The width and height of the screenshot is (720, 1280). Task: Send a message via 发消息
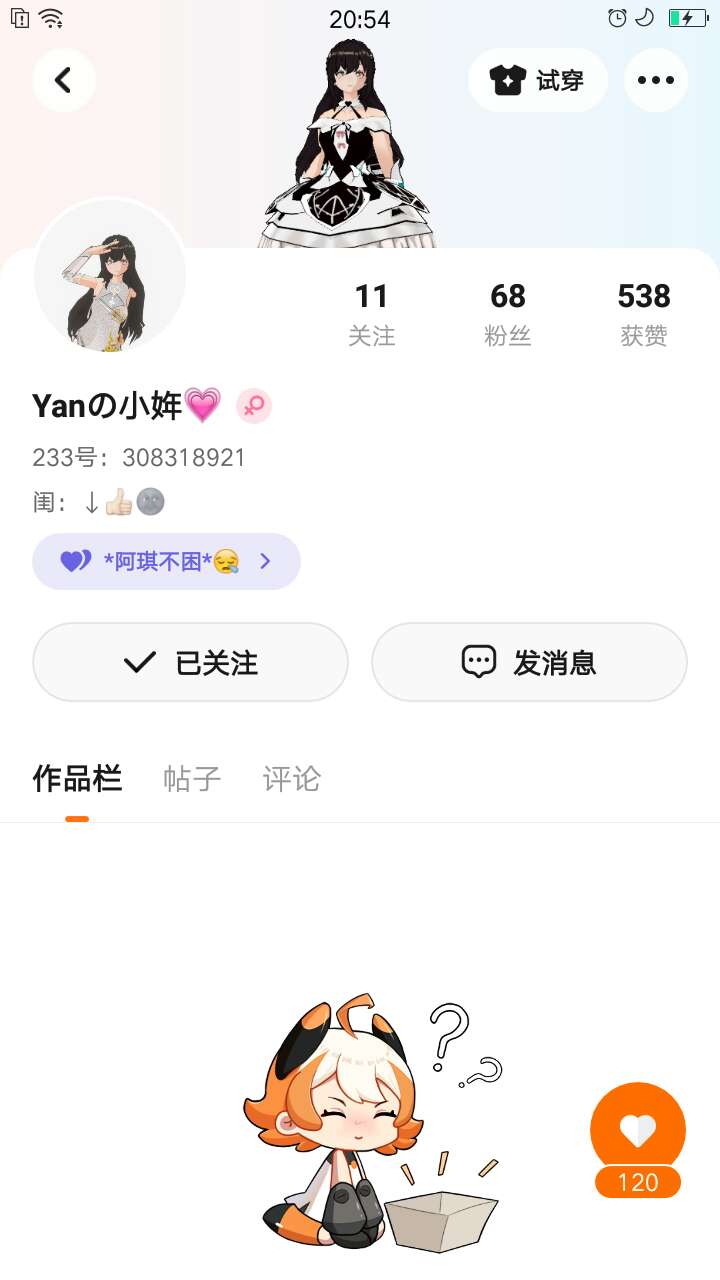[x=529, y=662]
